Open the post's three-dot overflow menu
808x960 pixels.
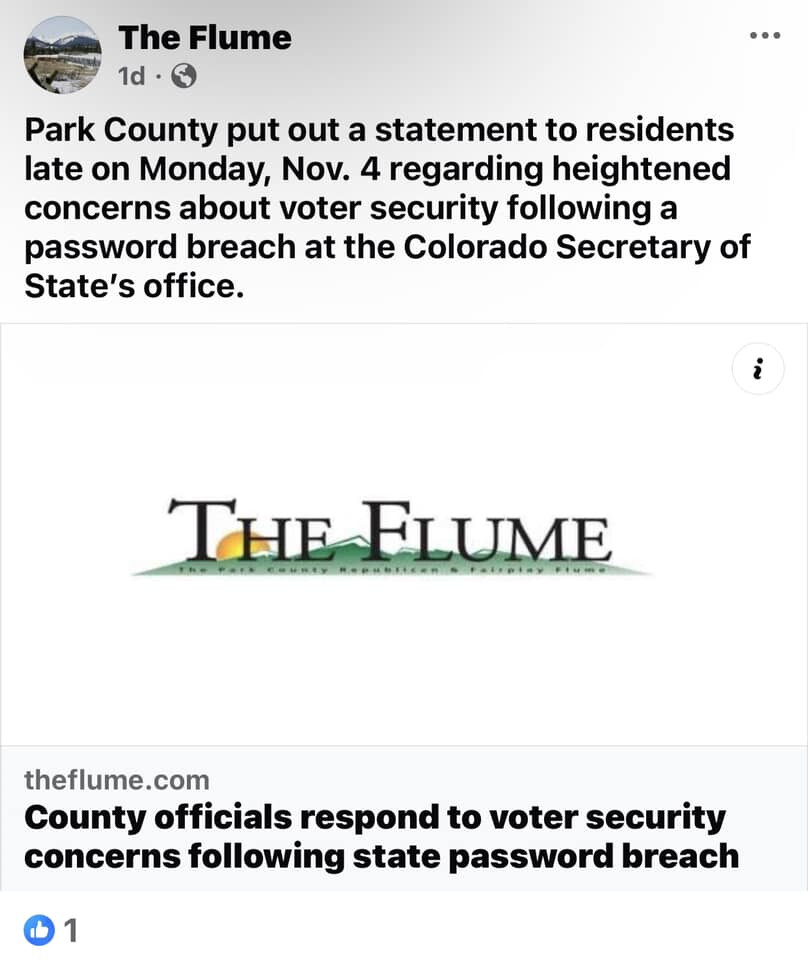point(764,36)
